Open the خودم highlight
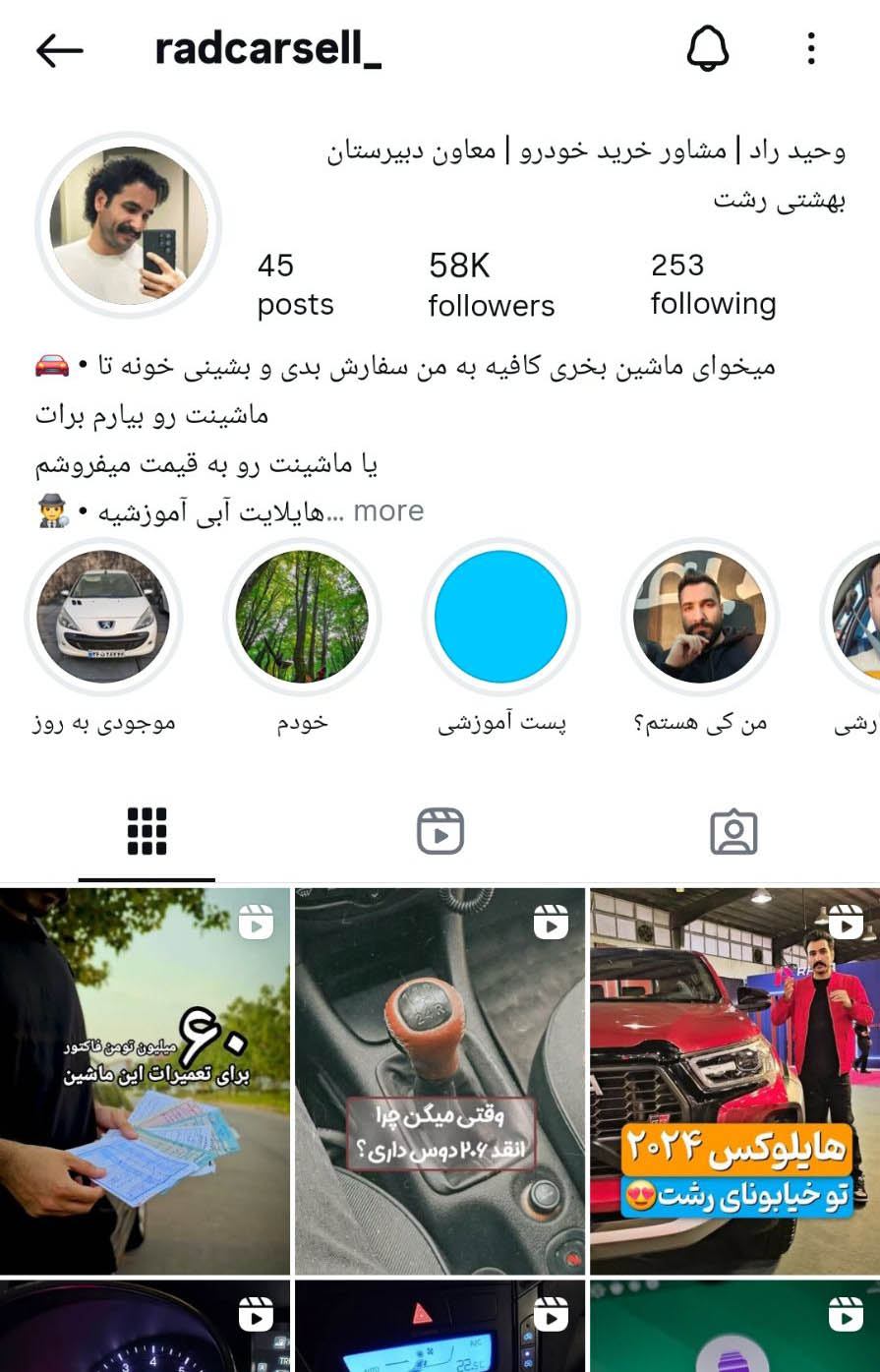This screenshot has width=880, height=1372. coord(302,617)
